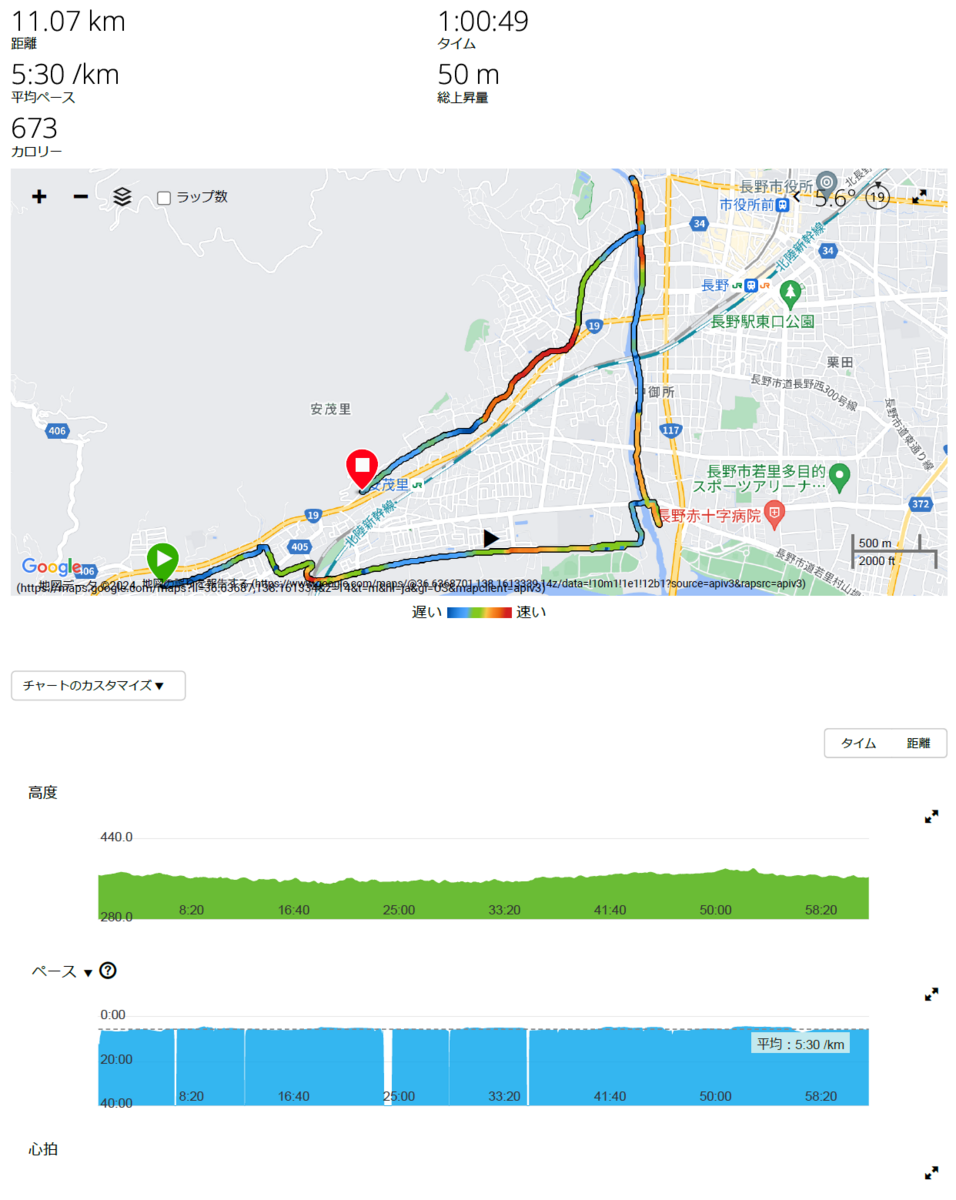
Task: Zoom out on the route map
Action: click(x=81, y=197)
